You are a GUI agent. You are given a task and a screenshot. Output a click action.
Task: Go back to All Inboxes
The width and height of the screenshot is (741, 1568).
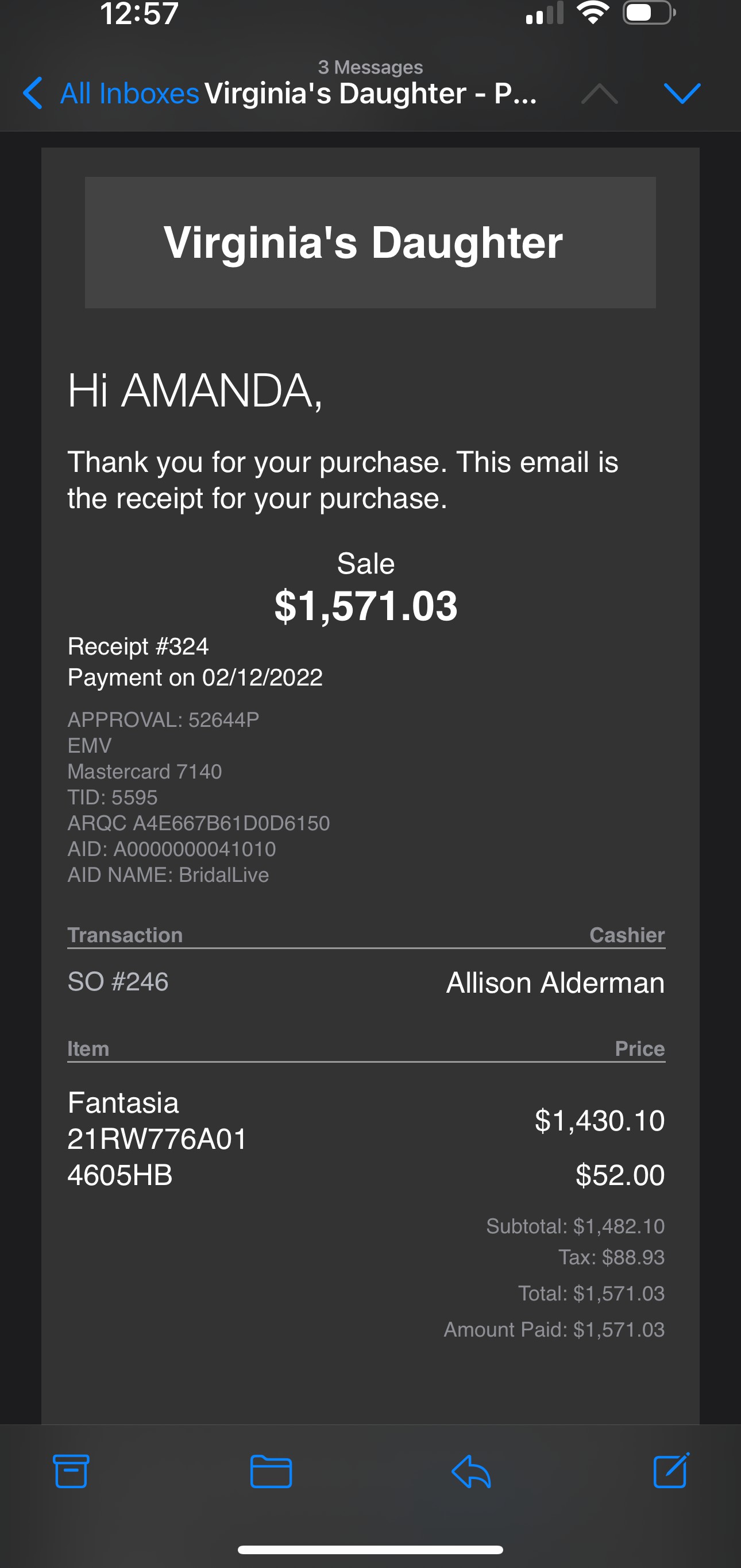111,93
